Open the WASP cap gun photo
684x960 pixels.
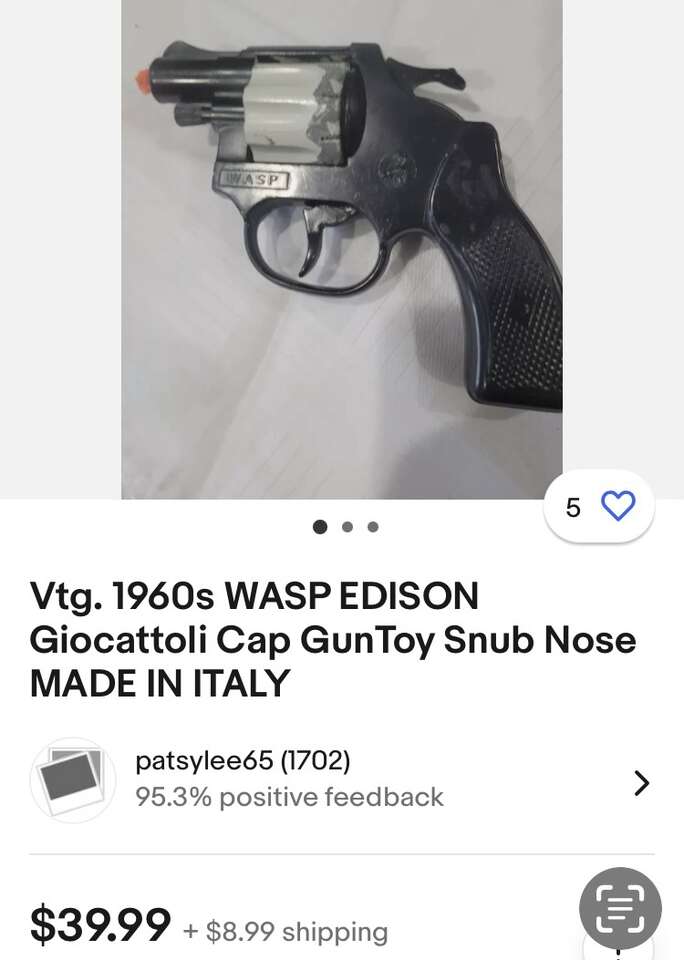(341, 249)
